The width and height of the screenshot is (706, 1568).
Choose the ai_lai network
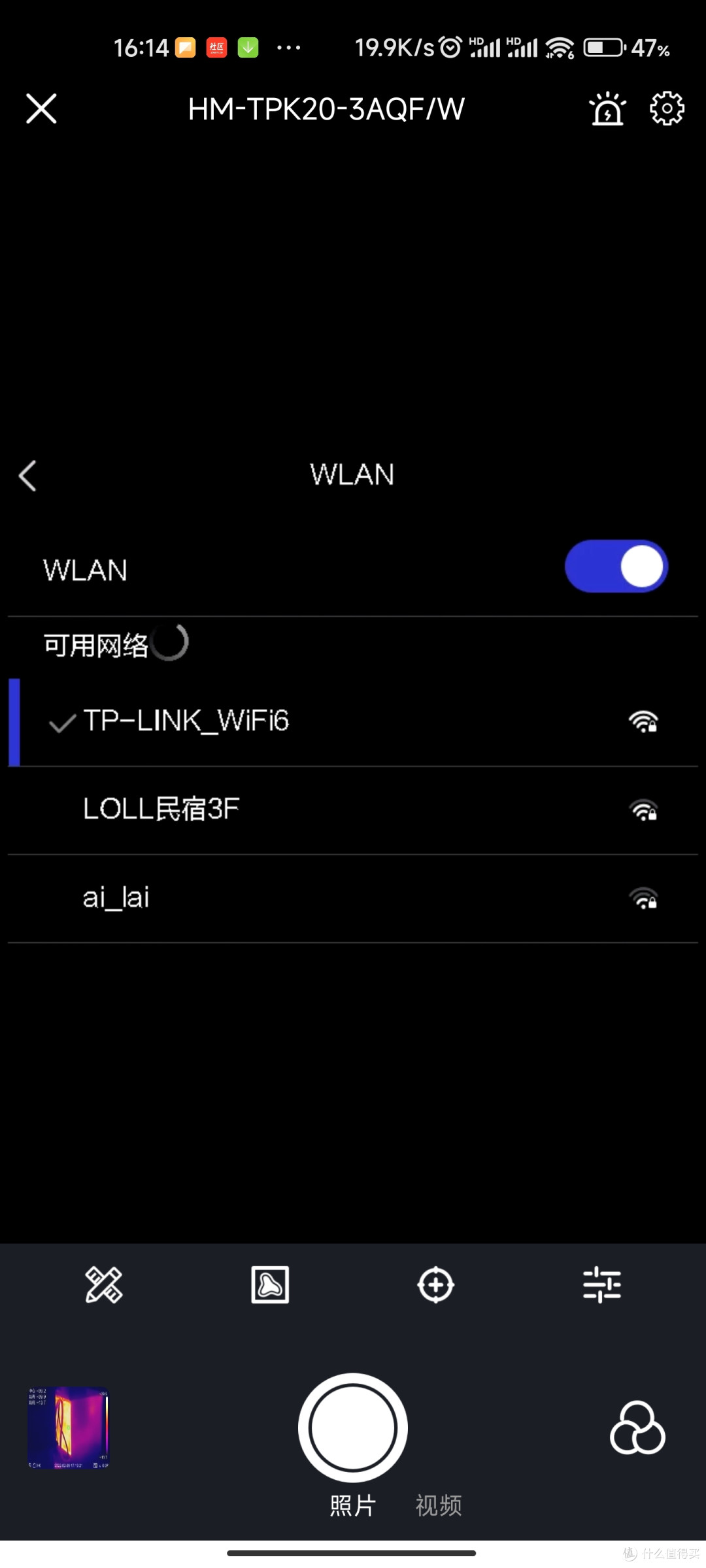pyautogui.click(x=353, y=899)
